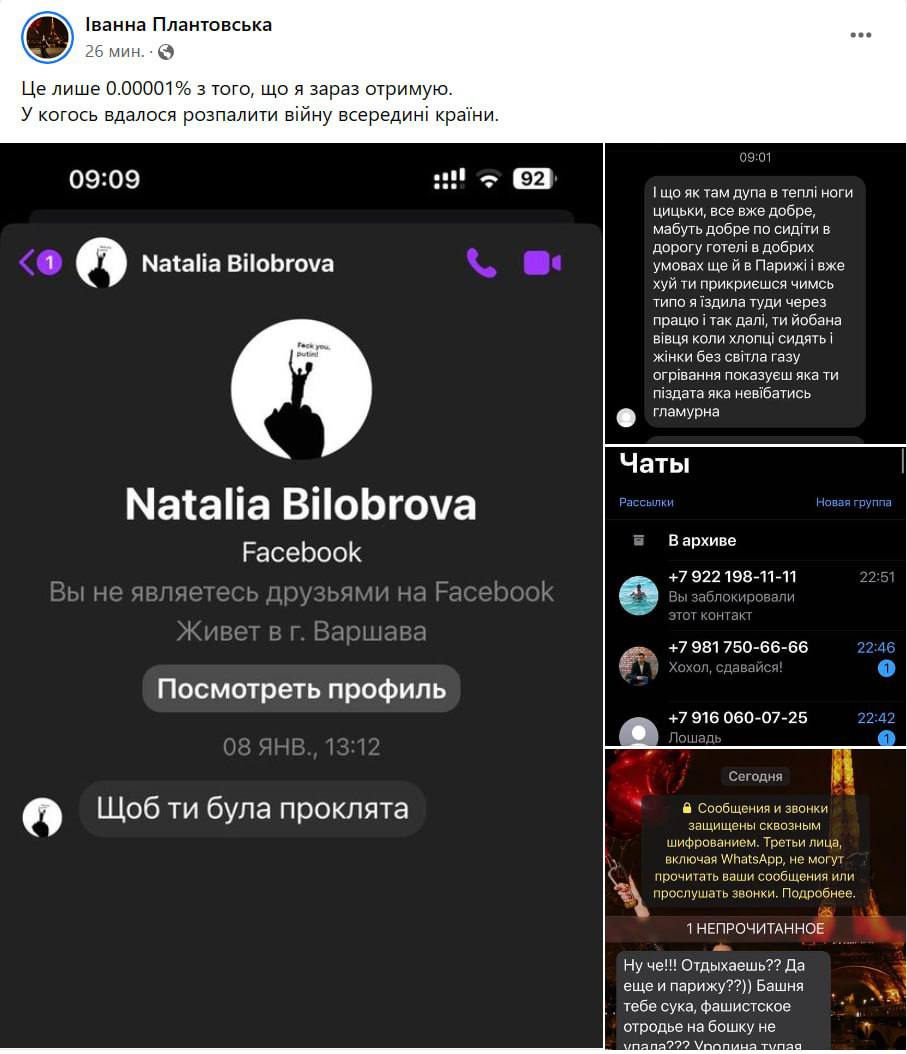This screenshot has width=907, height=1054.
Task: Open the post's three-dot options menu
Action: pyautogui.click(x=860, y=35)
